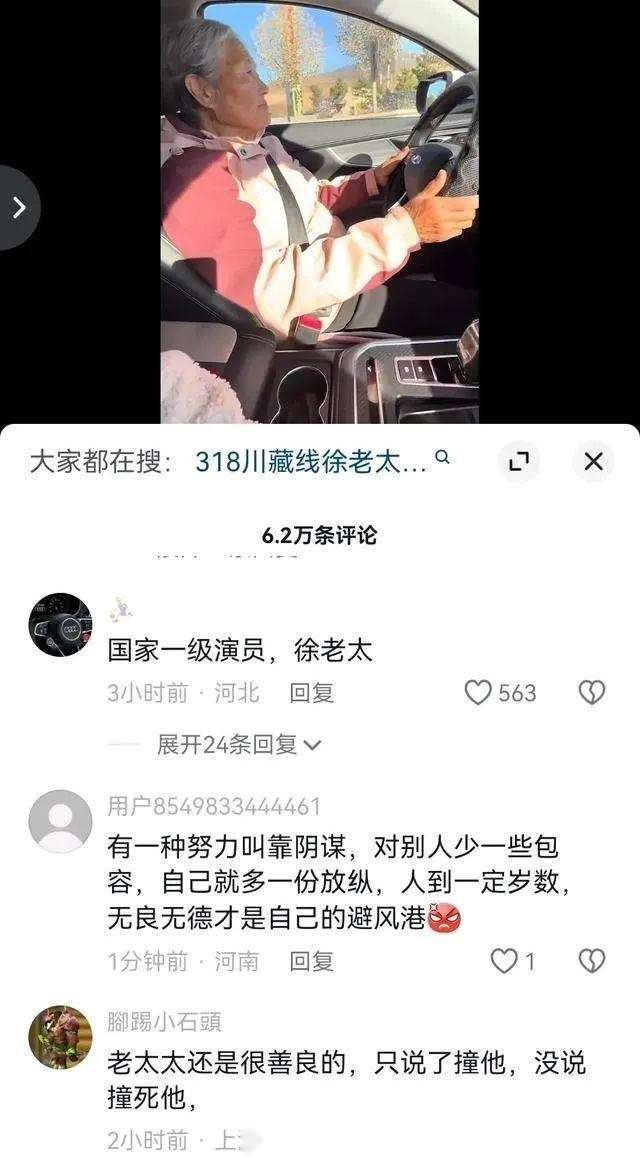Open 用户8549833444461's profile avatar
The height and width of the screenshot is (1175, 640).
coord(60,821)
